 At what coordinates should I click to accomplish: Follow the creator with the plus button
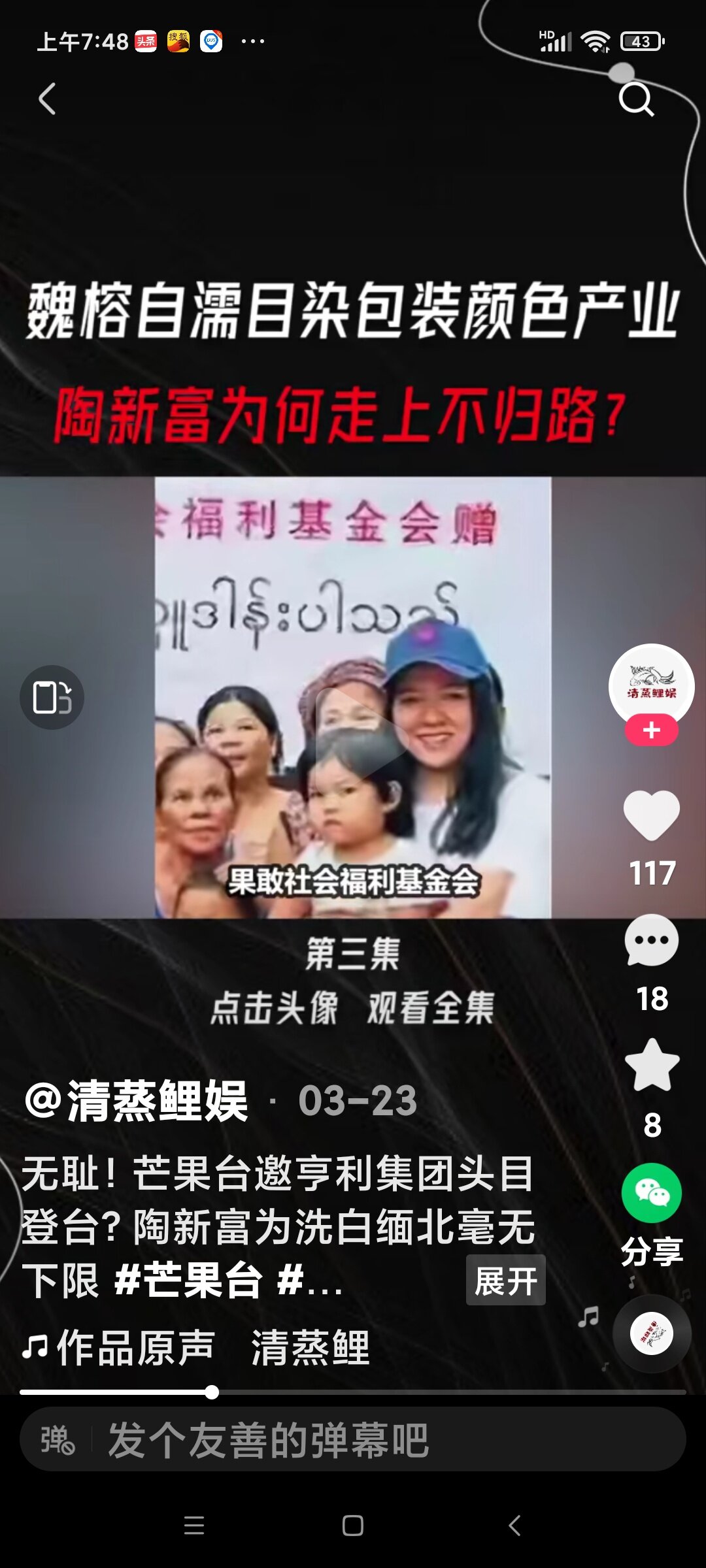(x=651, y=730)
